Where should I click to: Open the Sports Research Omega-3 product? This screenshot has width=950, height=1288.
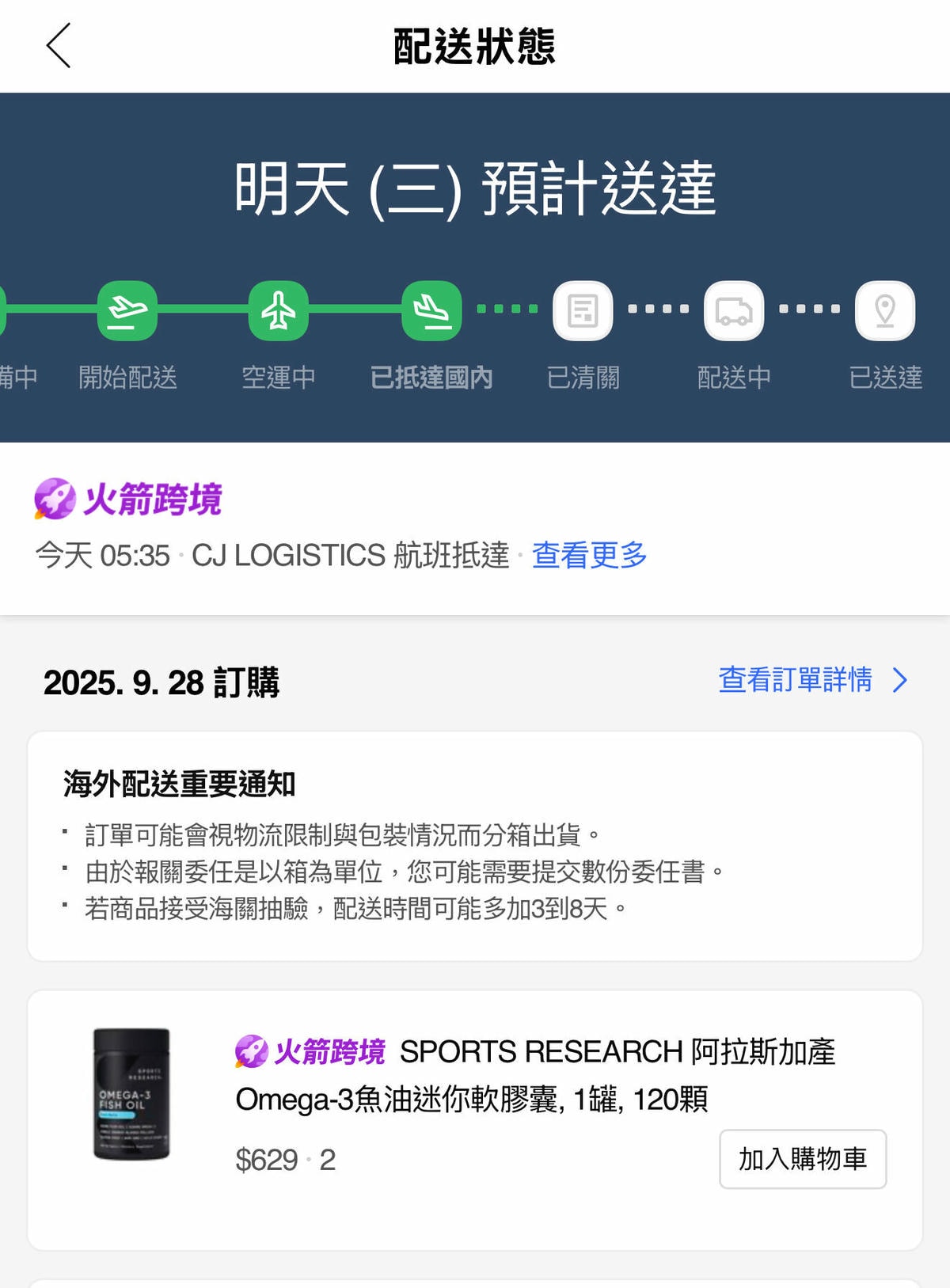(x=534, y=1075)
